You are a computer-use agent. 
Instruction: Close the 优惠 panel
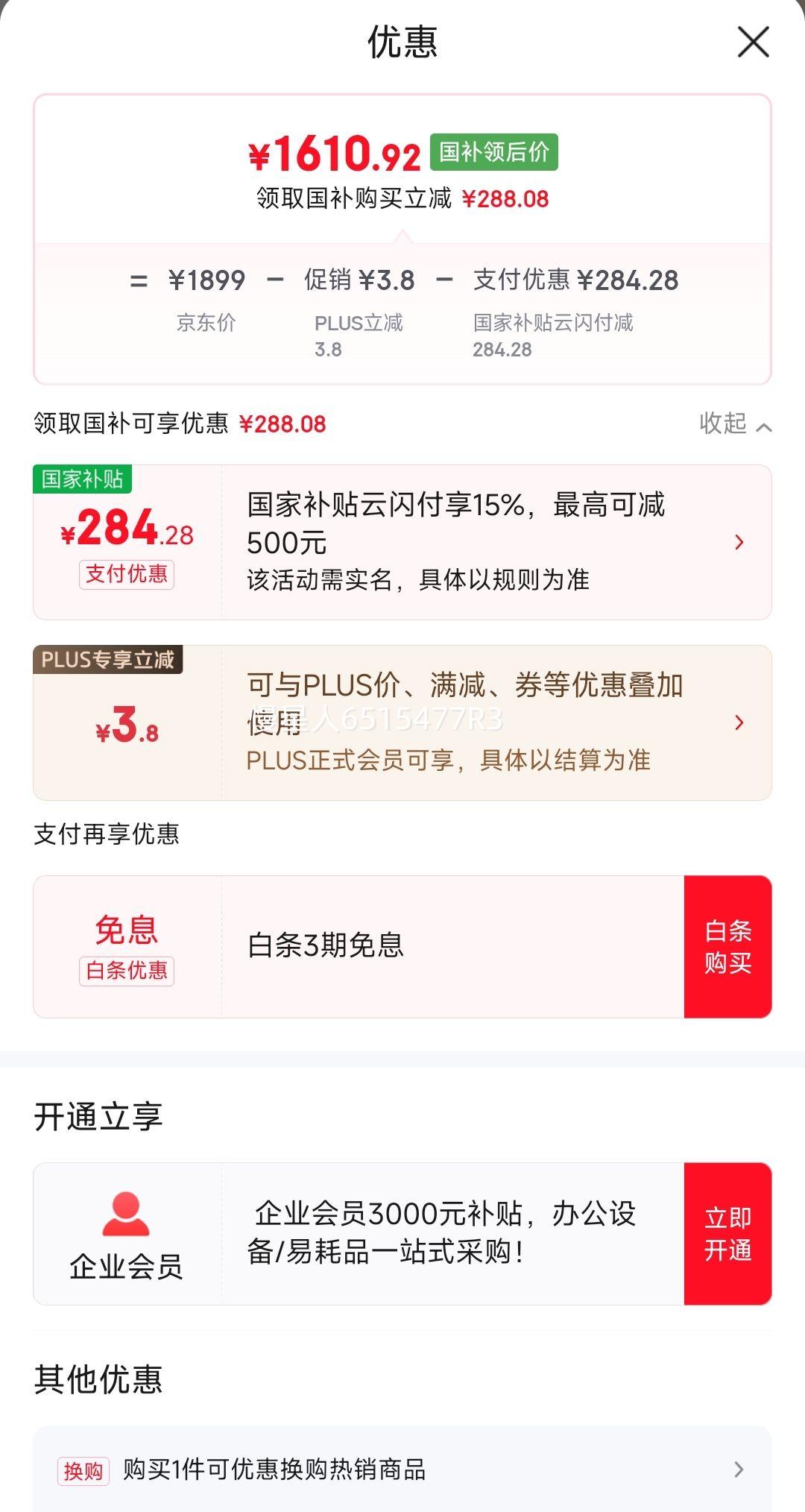pos(753,42)
